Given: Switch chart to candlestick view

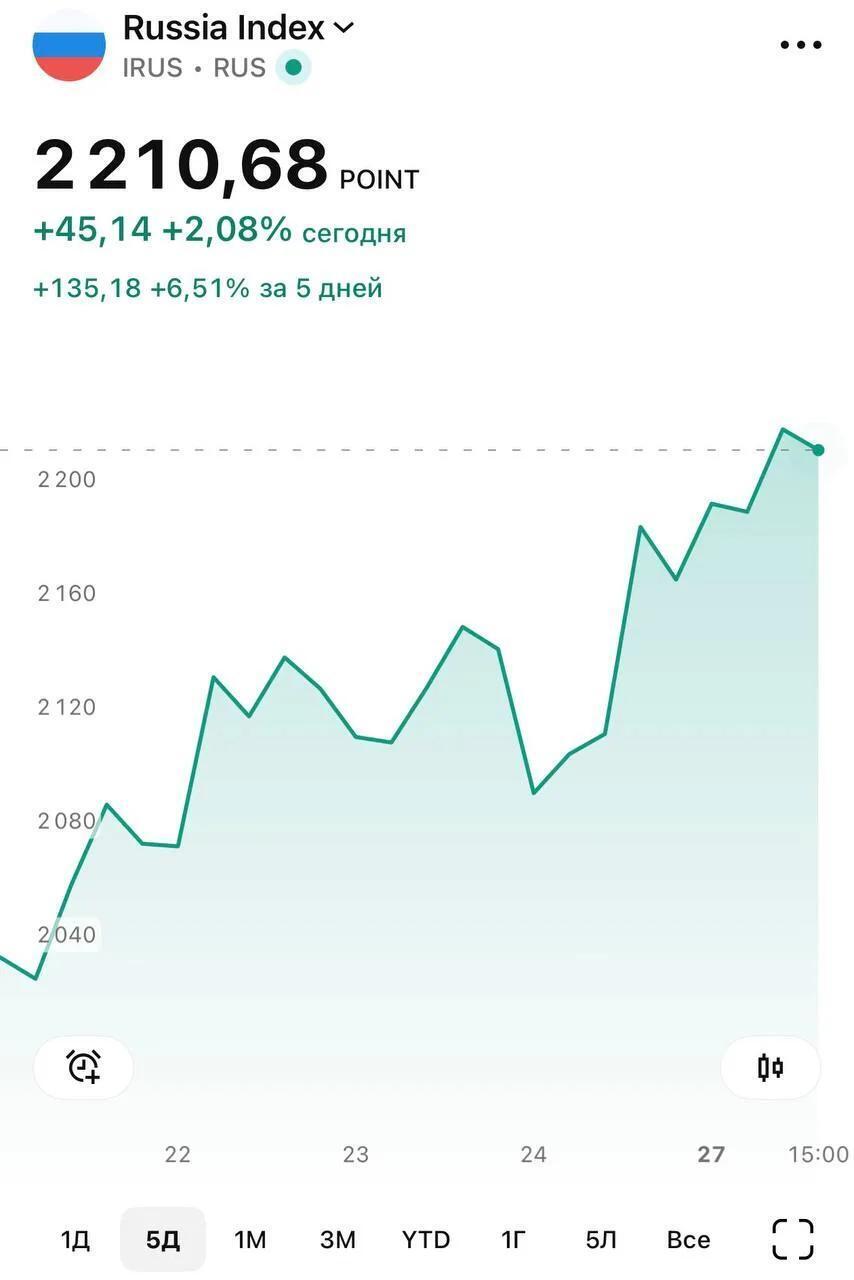Looking at the screenshot, I should (x=770, y=1067).
